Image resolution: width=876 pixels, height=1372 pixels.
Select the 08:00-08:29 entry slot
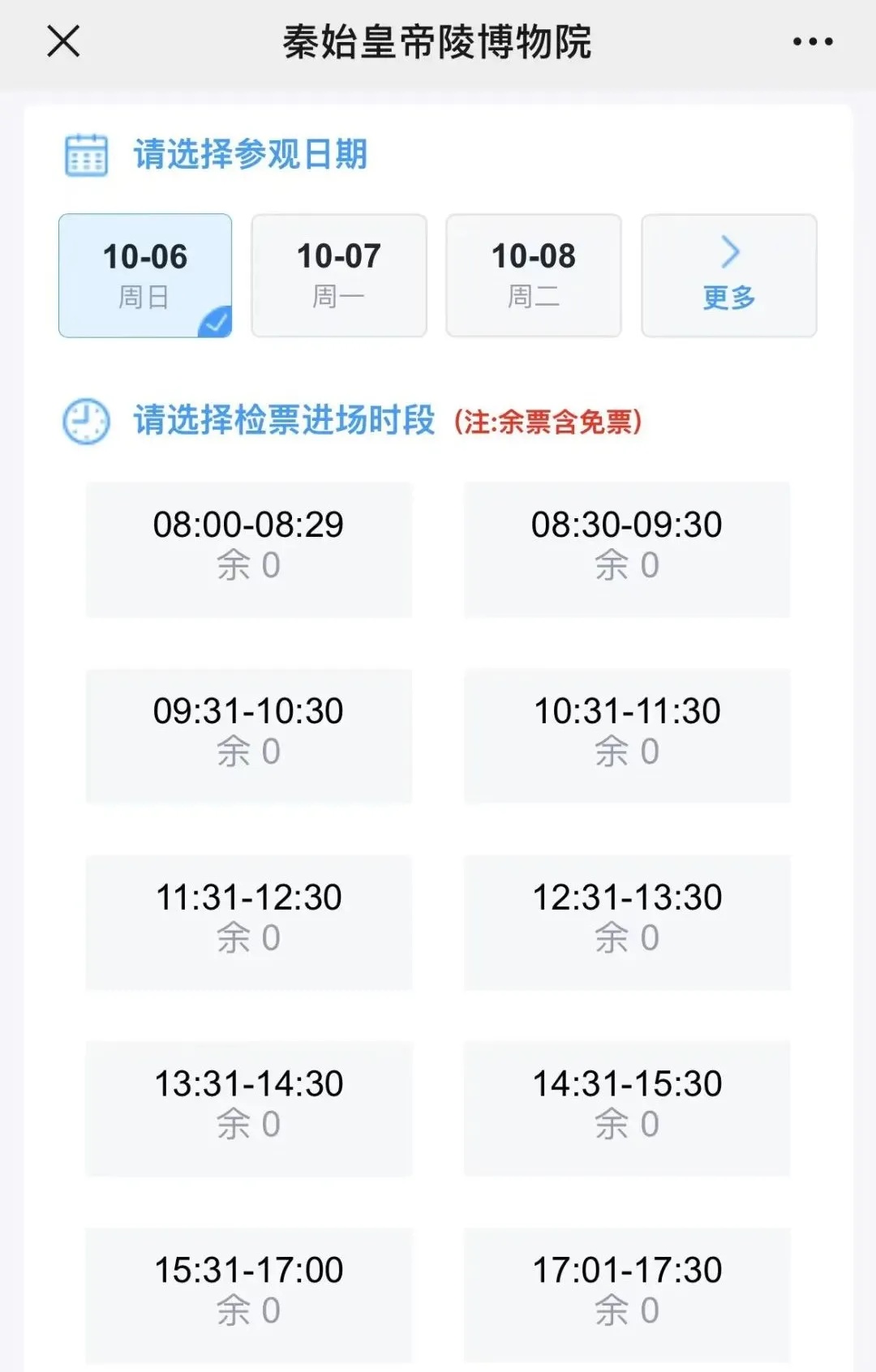[249, 549]
